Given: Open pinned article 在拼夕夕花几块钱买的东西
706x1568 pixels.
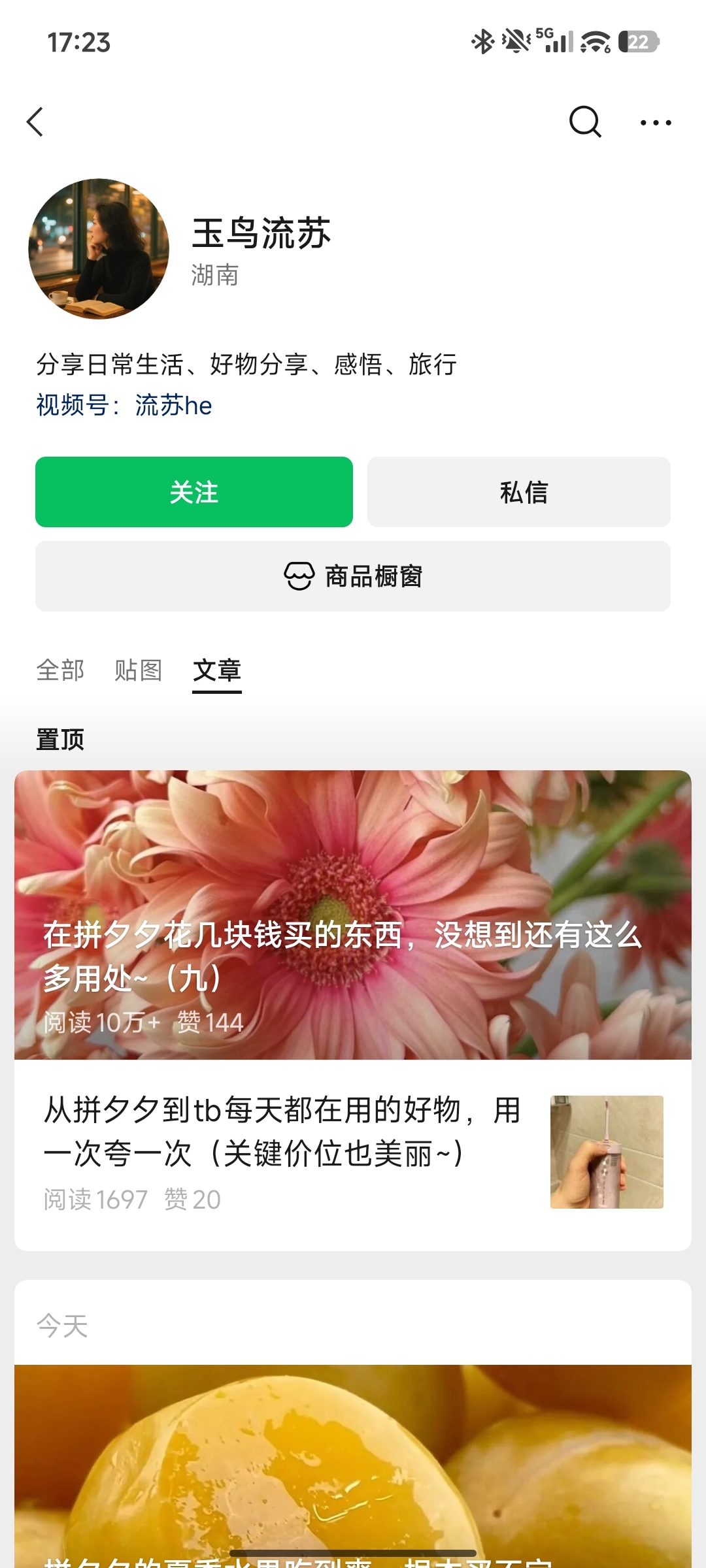Looking at the screenshot, I should 353,915.
